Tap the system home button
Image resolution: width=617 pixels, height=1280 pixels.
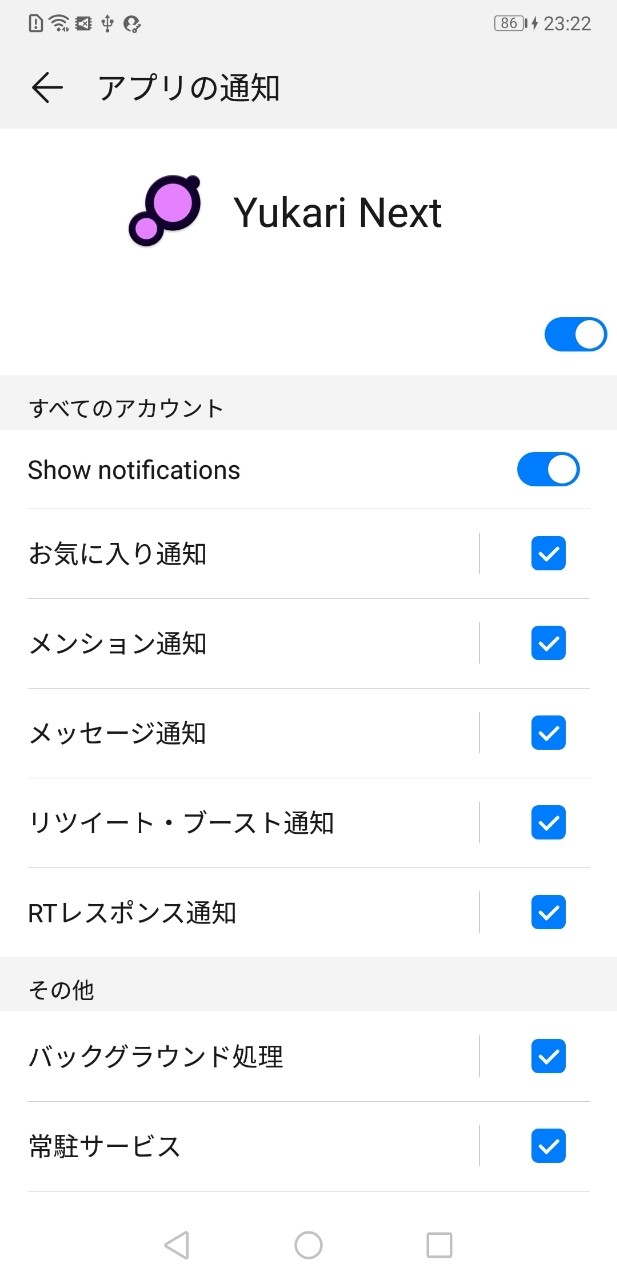(308, 1244)
